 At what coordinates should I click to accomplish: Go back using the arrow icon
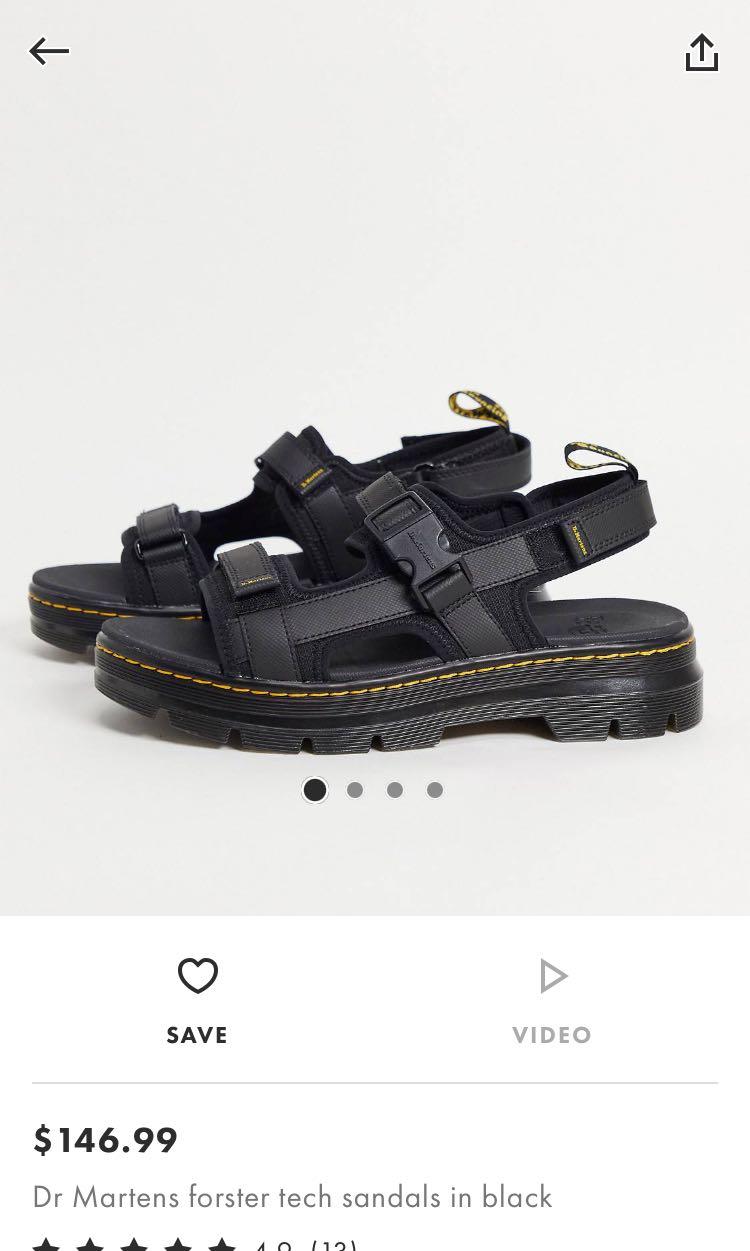click(x=49, y=51)
